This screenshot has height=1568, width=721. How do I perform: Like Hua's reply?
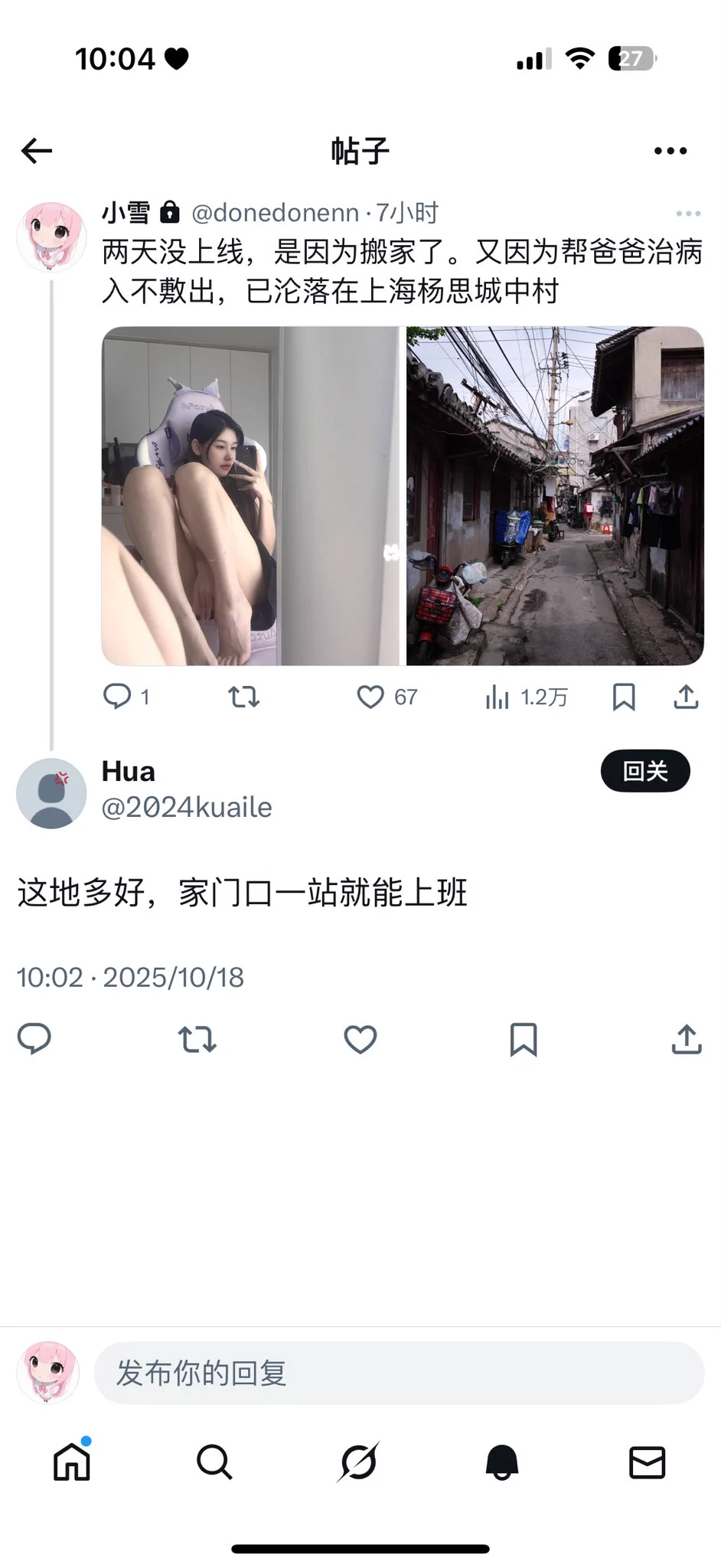[x=360, y=1039]
